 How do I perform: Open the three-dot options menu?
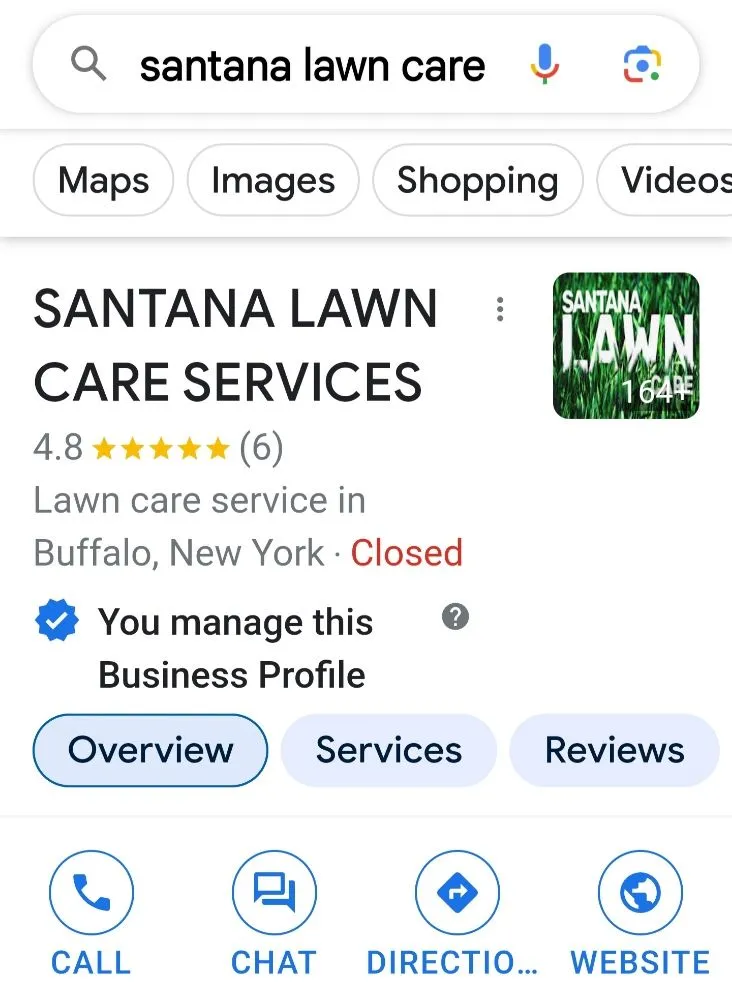coord(500,310)
